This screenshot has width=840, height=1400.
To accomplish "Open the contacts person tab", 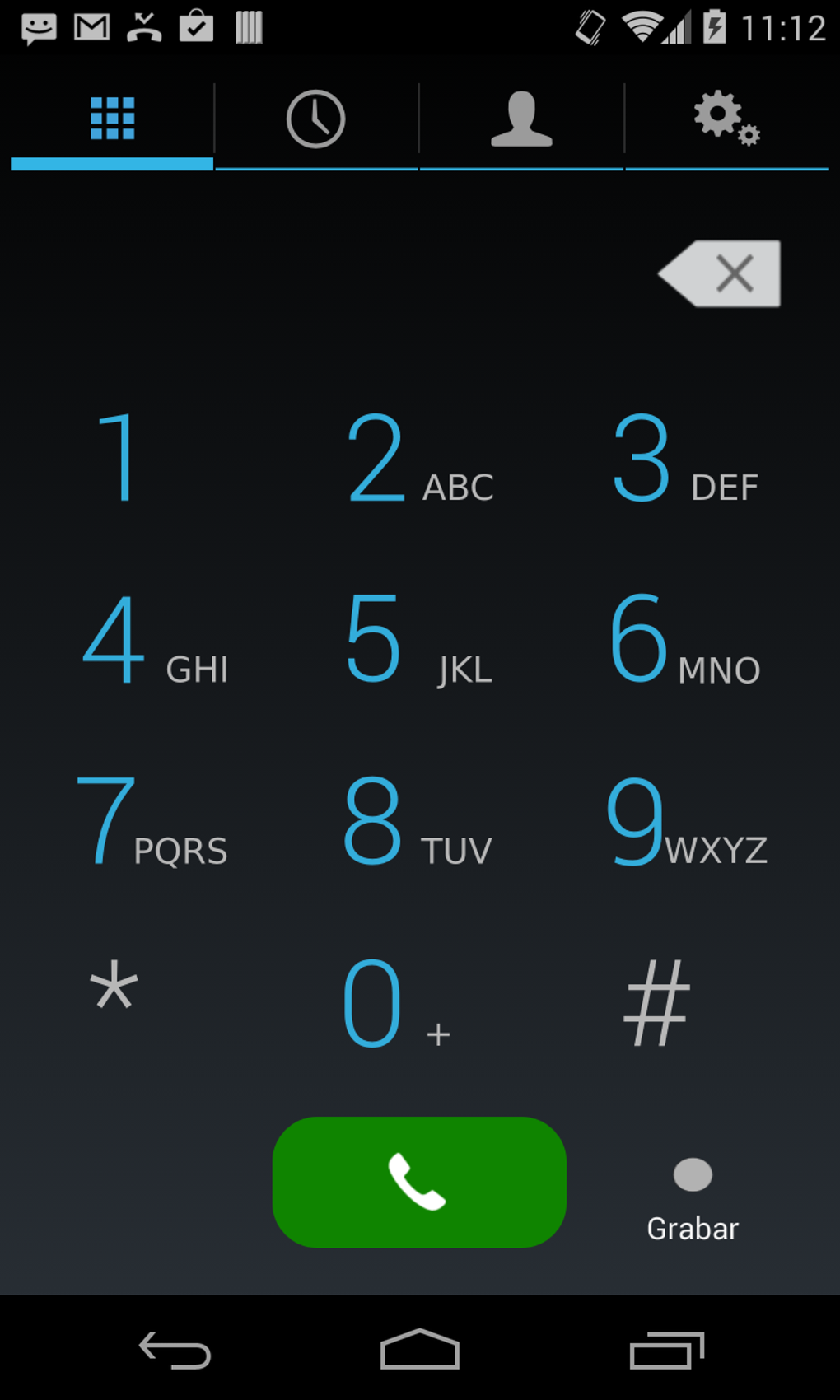I will pyautogui.click(x=521, y=120).
